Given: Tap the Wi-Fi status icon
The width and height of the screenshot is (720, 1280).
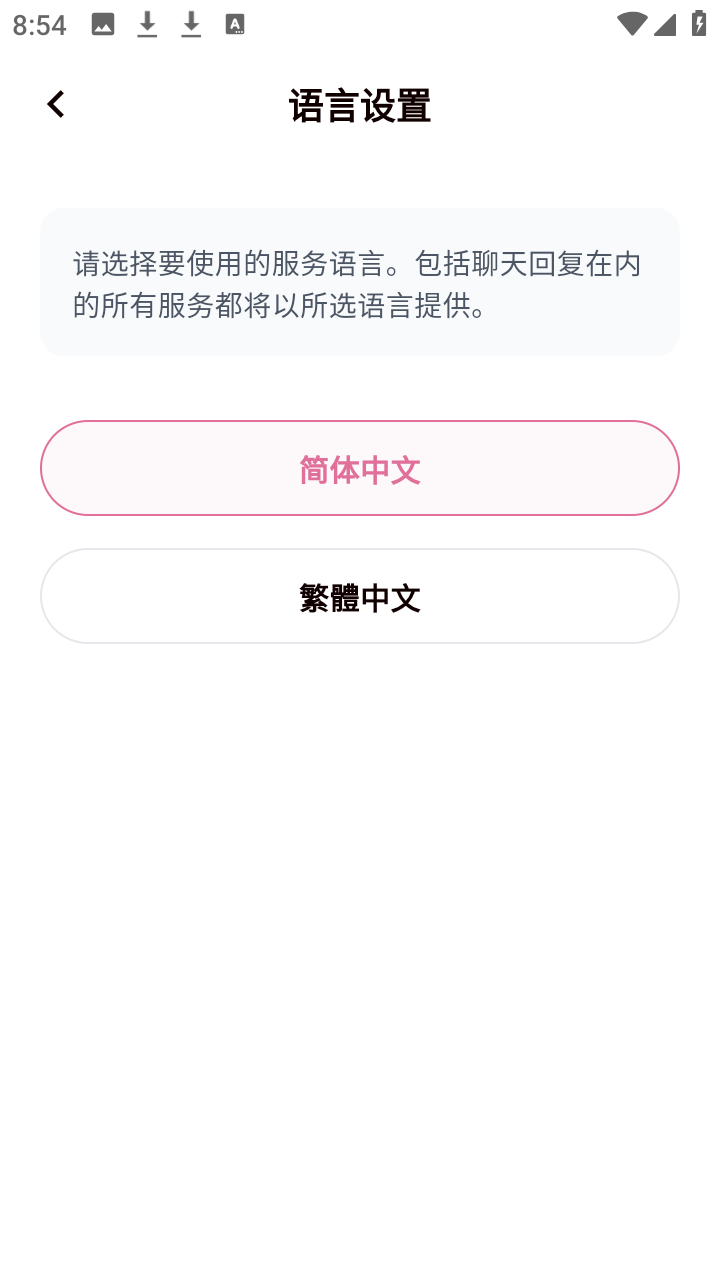Looking at the screenshot, I should [630, 24].
